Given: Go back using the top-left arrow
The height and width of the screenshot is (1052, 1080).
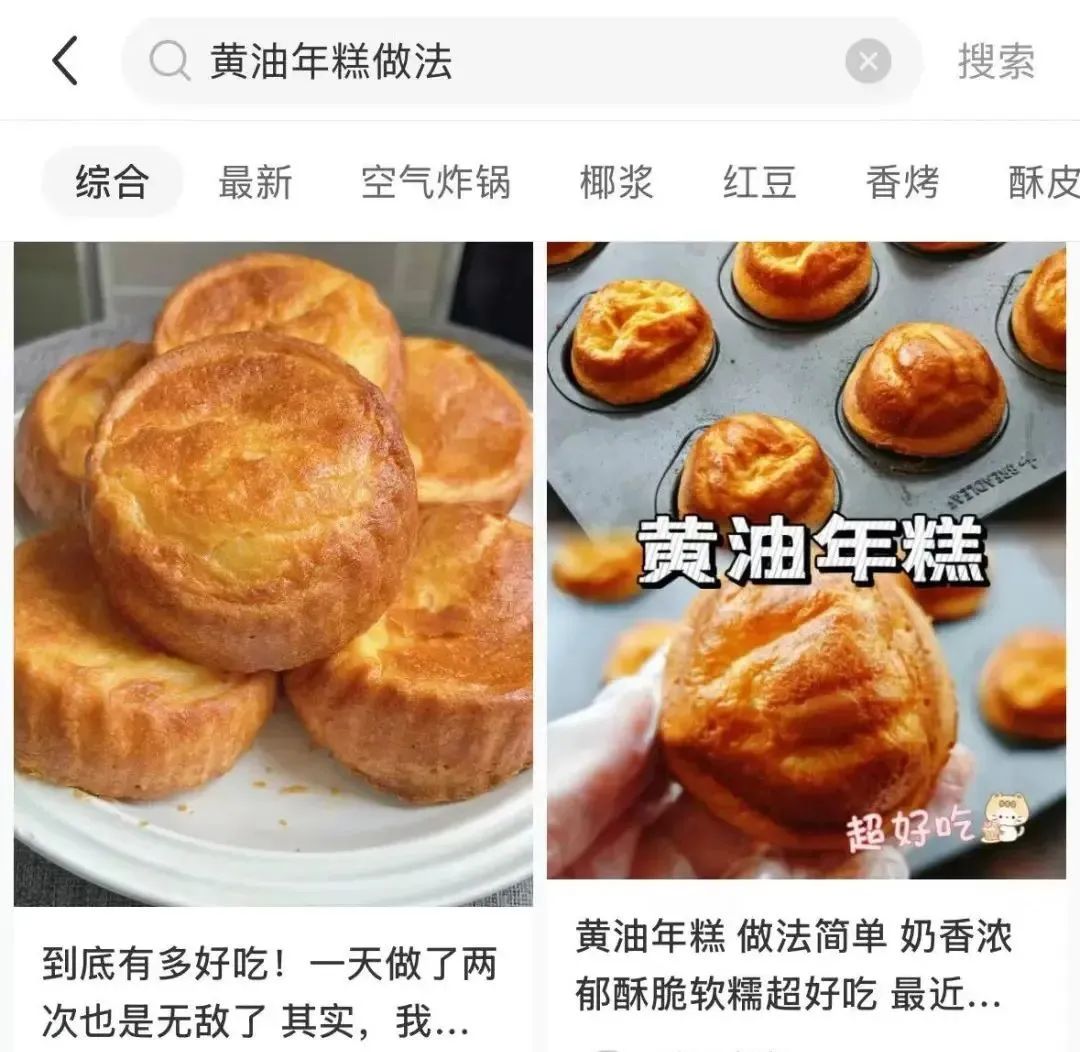Looking at the screenshot, I should [x=65, y=62].
